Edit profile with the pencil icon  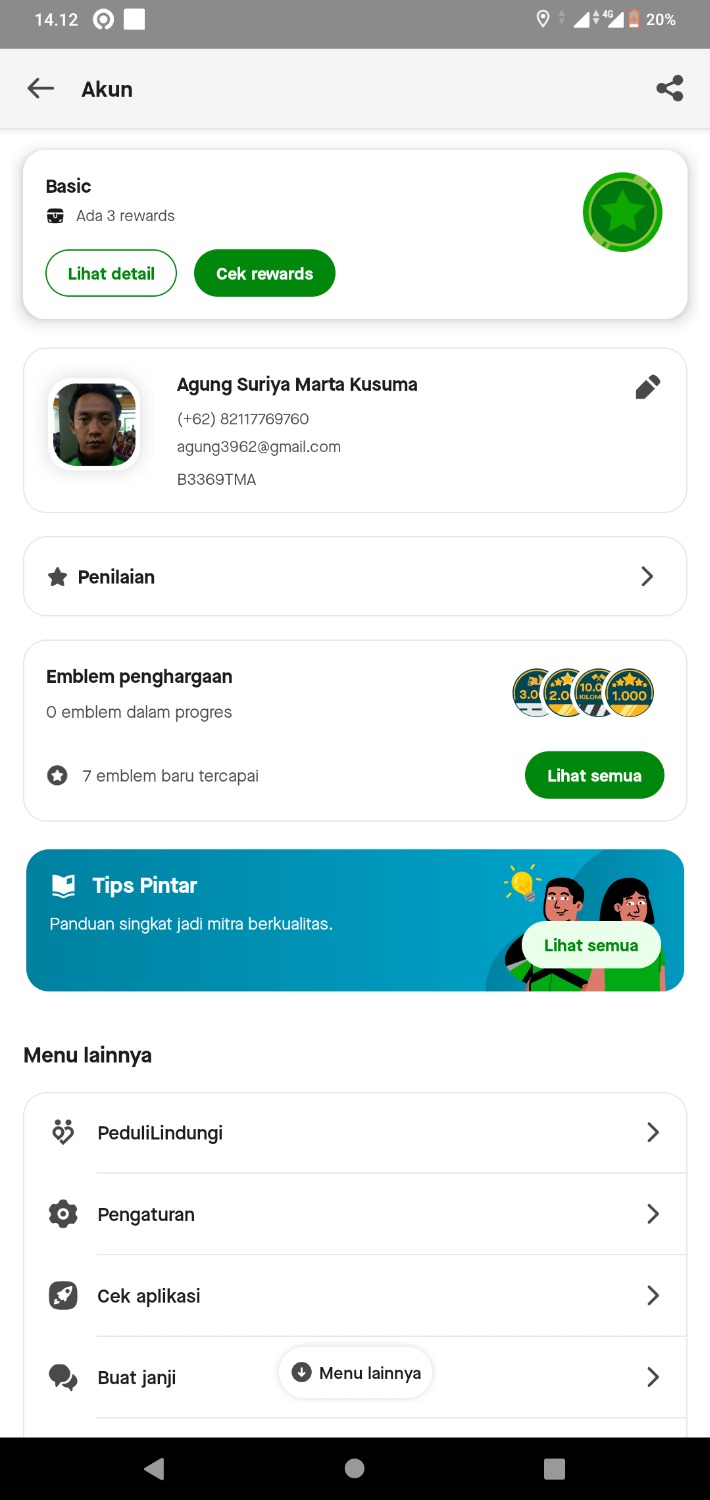tap(648, 387)
